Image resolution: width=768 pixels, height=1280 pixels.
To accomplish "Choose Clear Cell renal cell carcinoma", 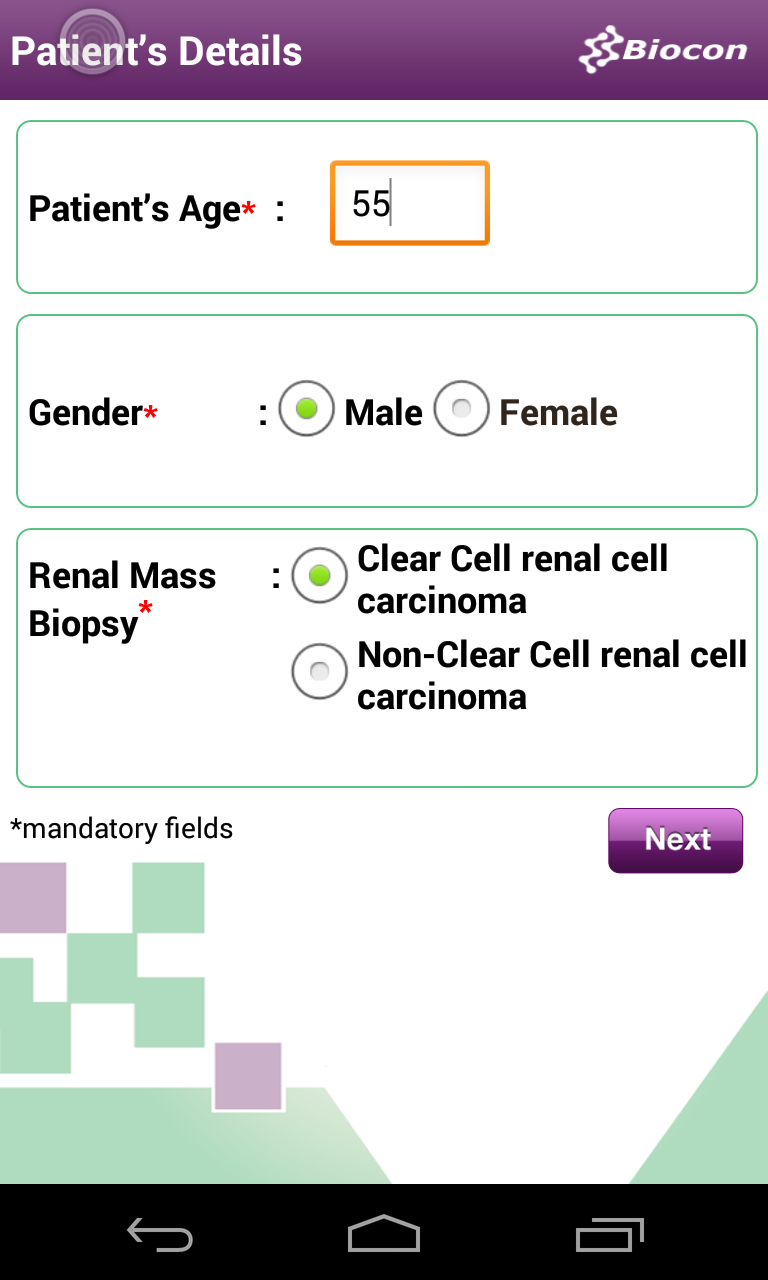I will click(x=319, y=576).
